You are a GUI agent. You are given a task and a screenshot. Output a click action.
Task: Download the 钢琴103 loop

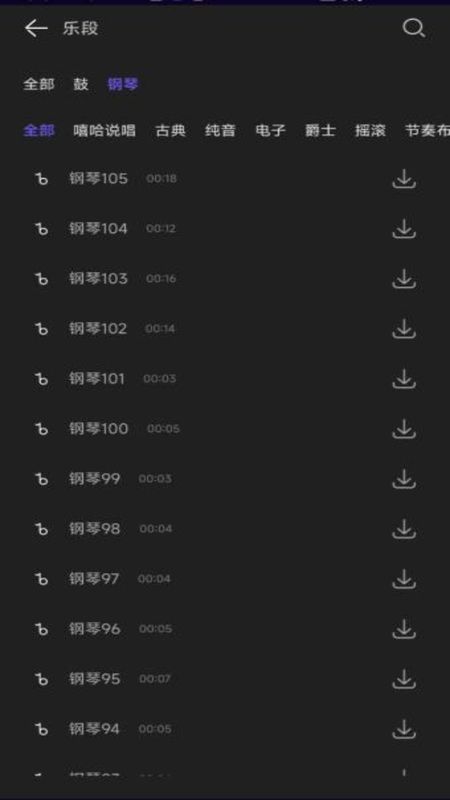click(404, 279)
